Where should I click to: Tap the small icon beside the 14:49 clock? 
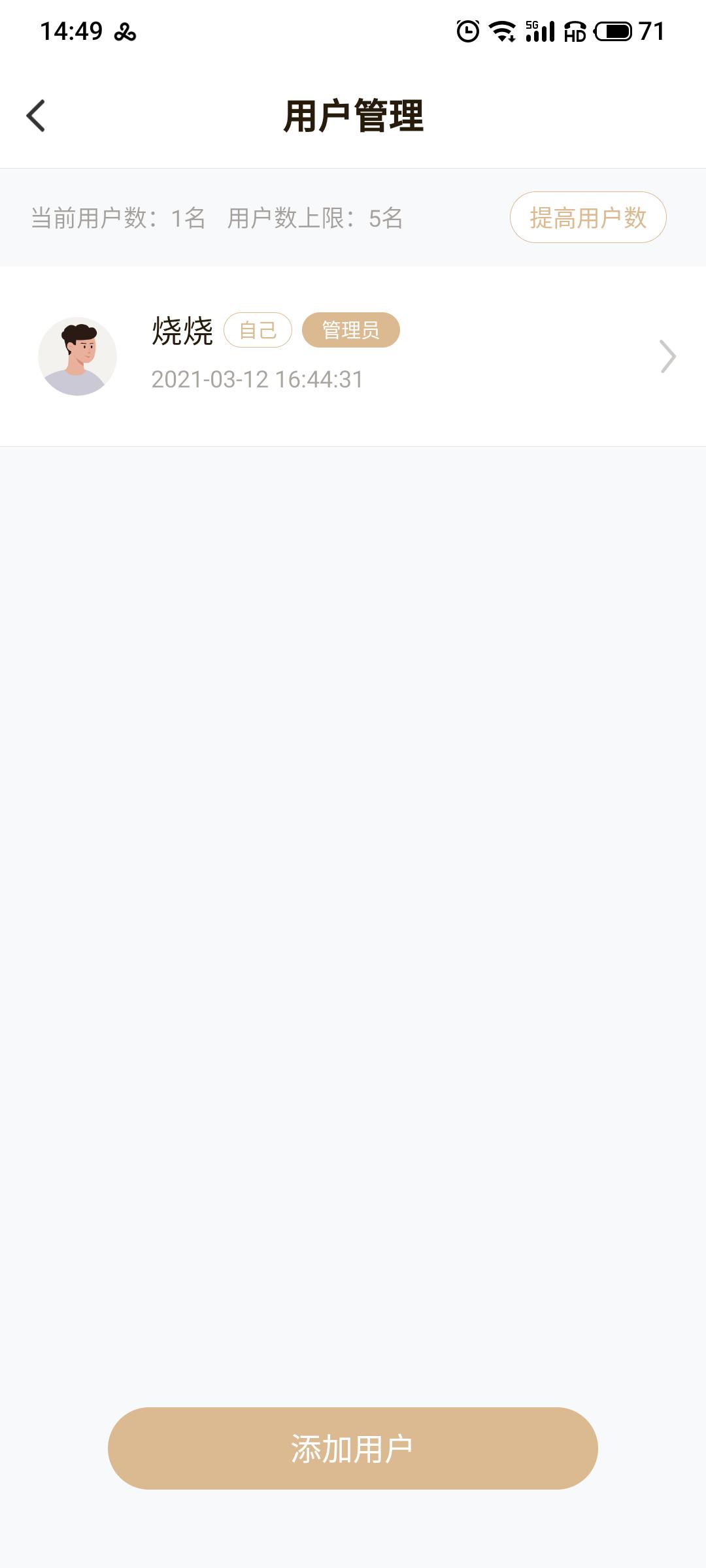(x=126, y=31)
